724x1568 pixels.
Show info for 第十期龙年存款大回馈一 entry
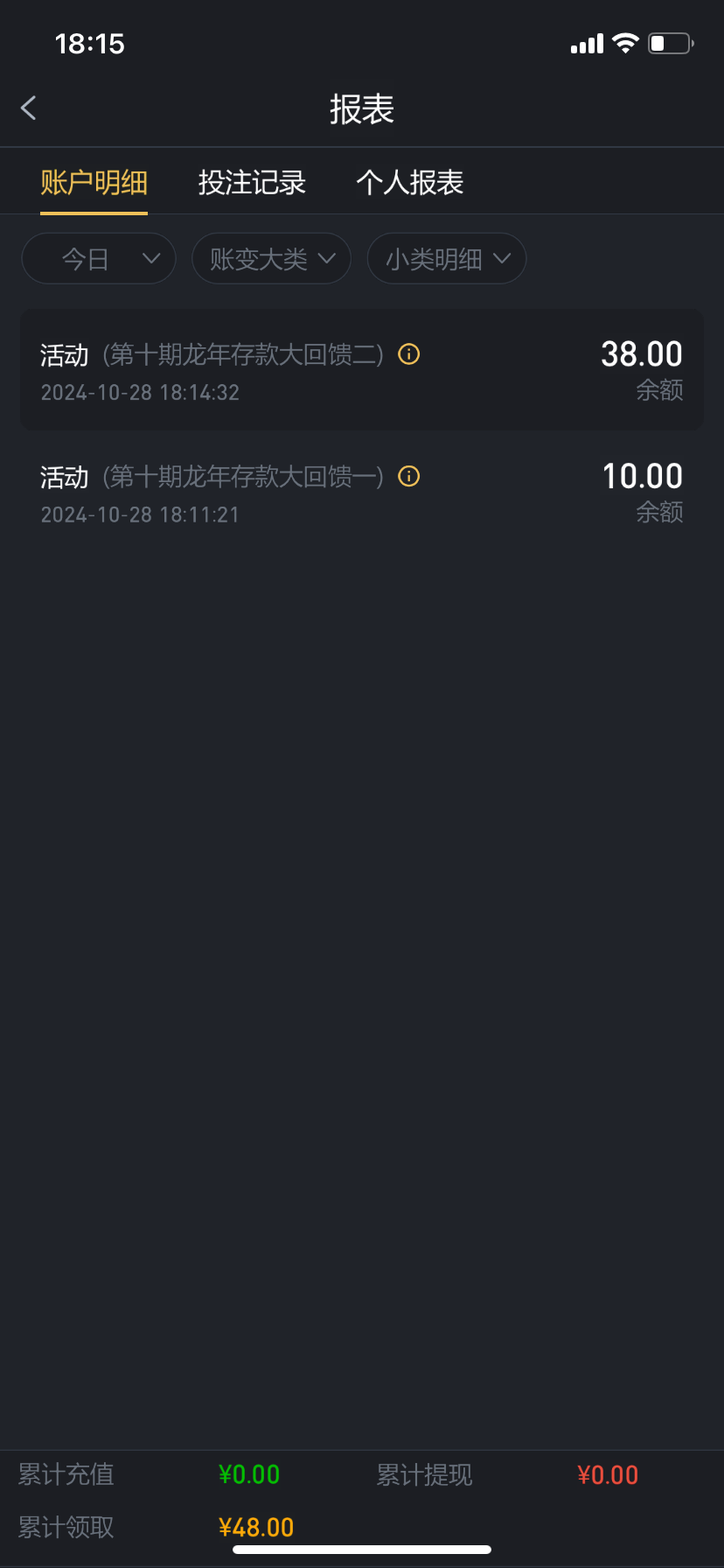click(409, 477)
